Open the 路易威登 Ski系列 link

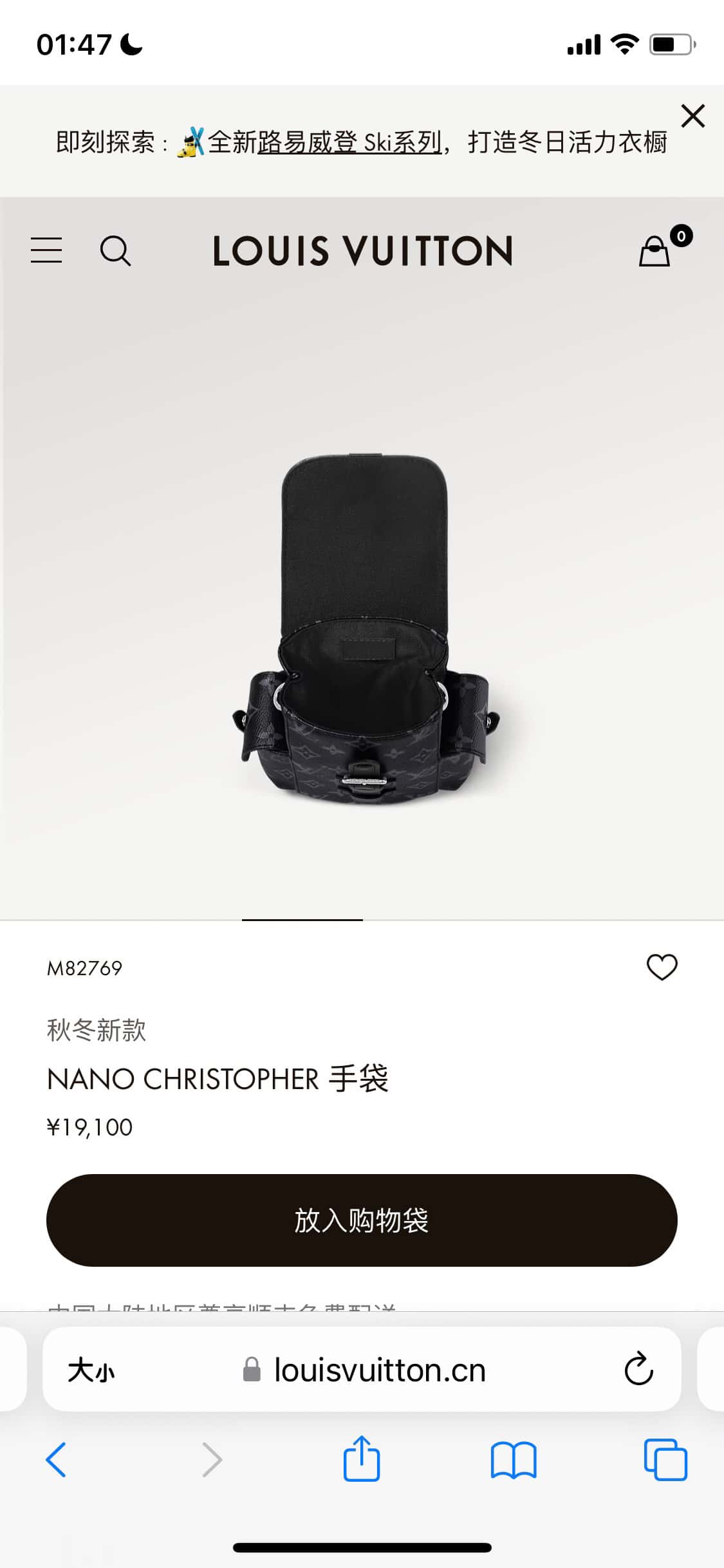tap(349, 142)
